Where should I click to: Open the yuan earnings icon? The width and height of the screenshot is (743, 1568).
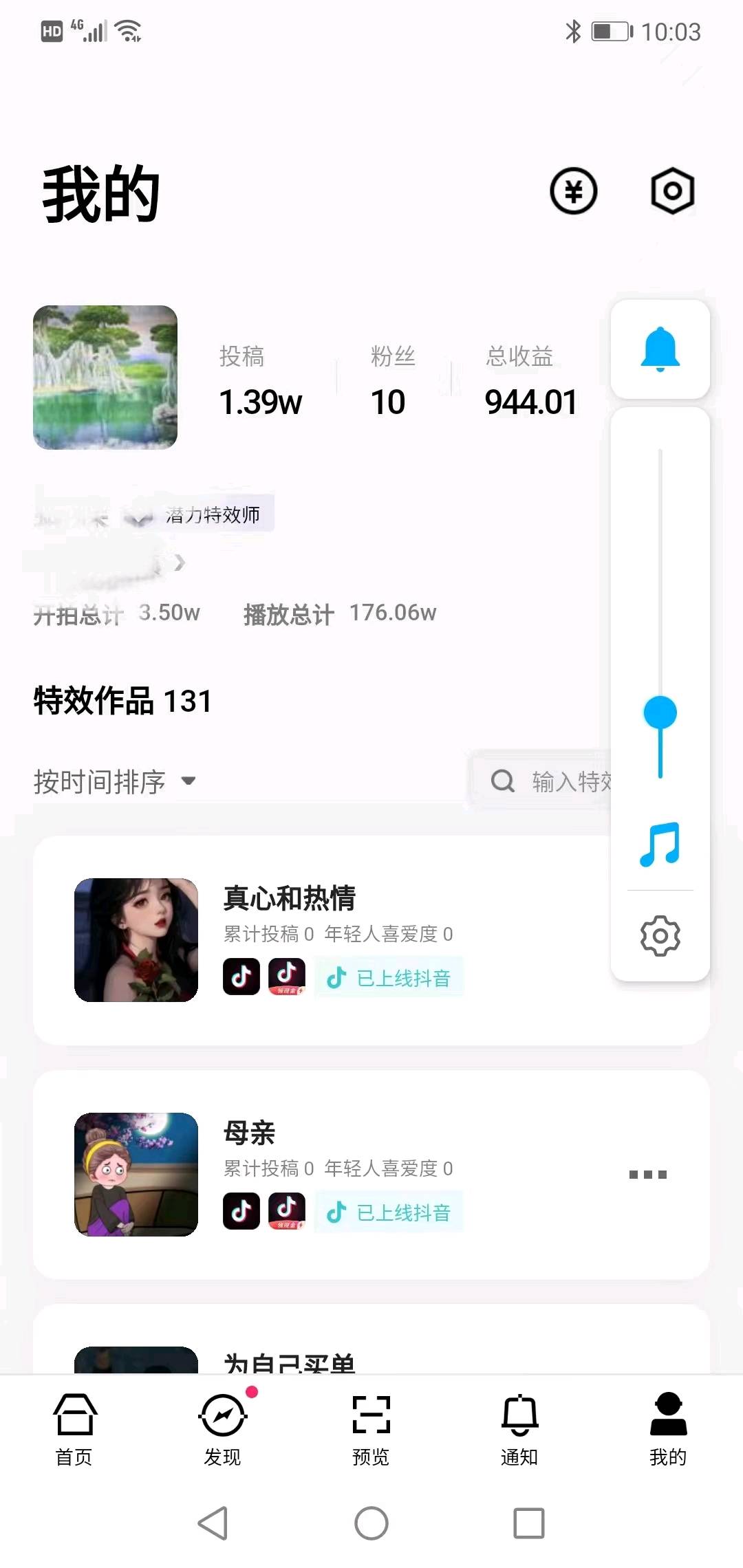pos(574,190)
